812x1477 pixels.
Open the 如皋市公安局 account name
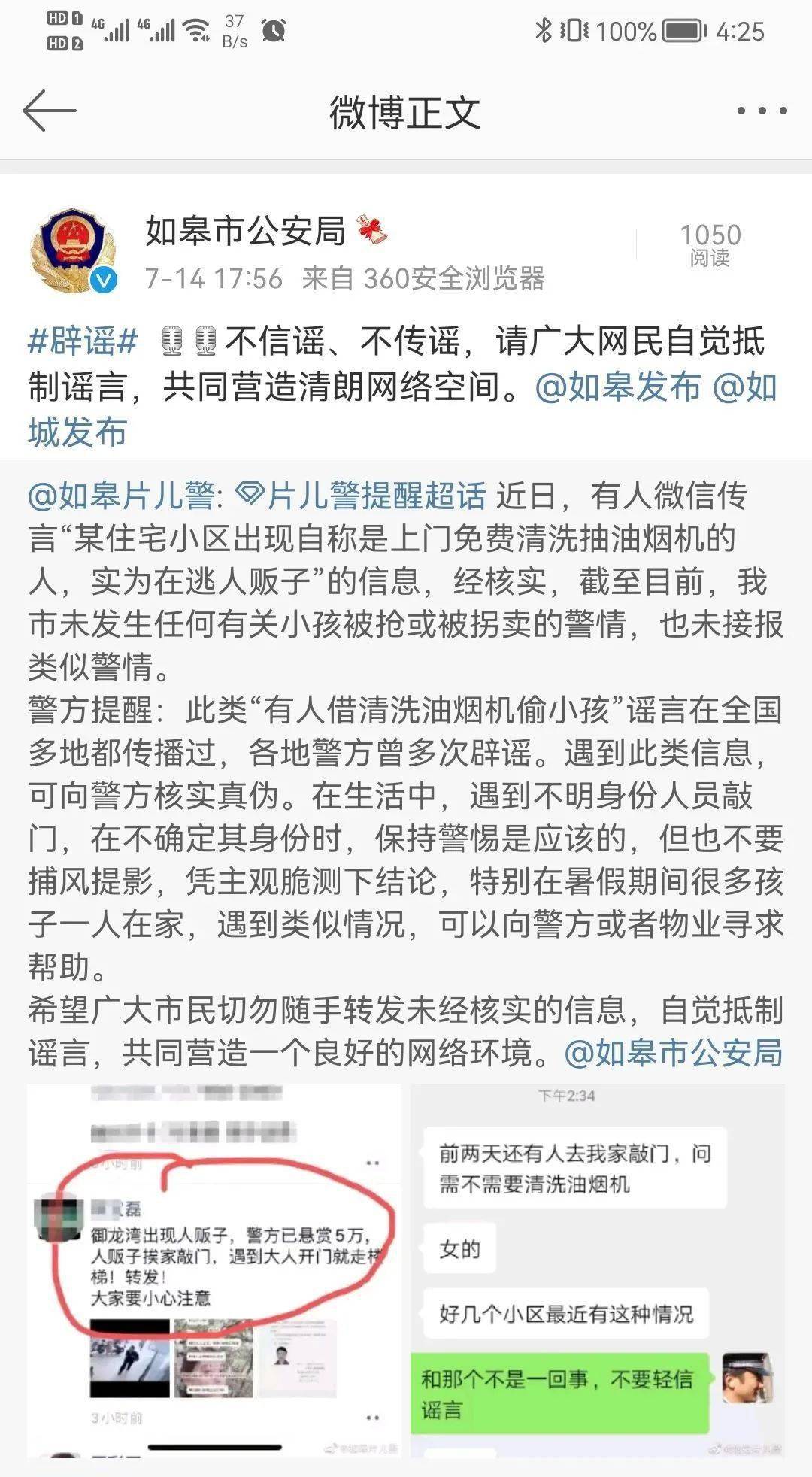coord(245,230)
